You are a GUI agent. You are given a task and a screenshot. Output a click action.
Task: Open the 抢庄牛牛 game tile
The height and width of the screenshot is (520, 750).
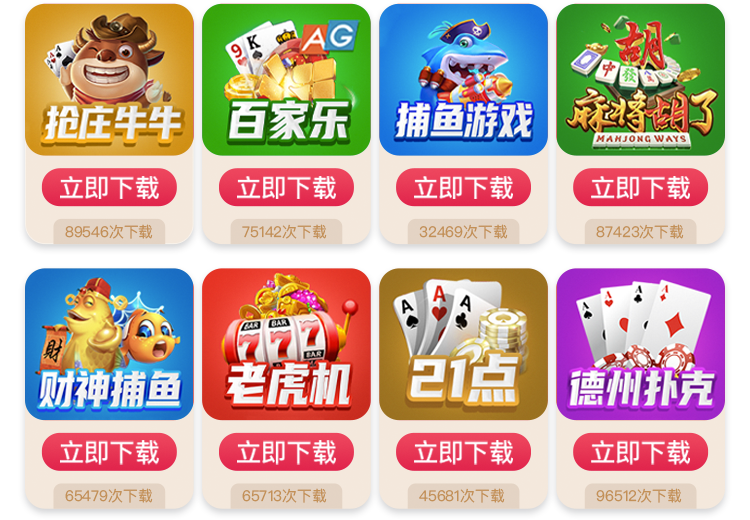[x=109, y=80]
